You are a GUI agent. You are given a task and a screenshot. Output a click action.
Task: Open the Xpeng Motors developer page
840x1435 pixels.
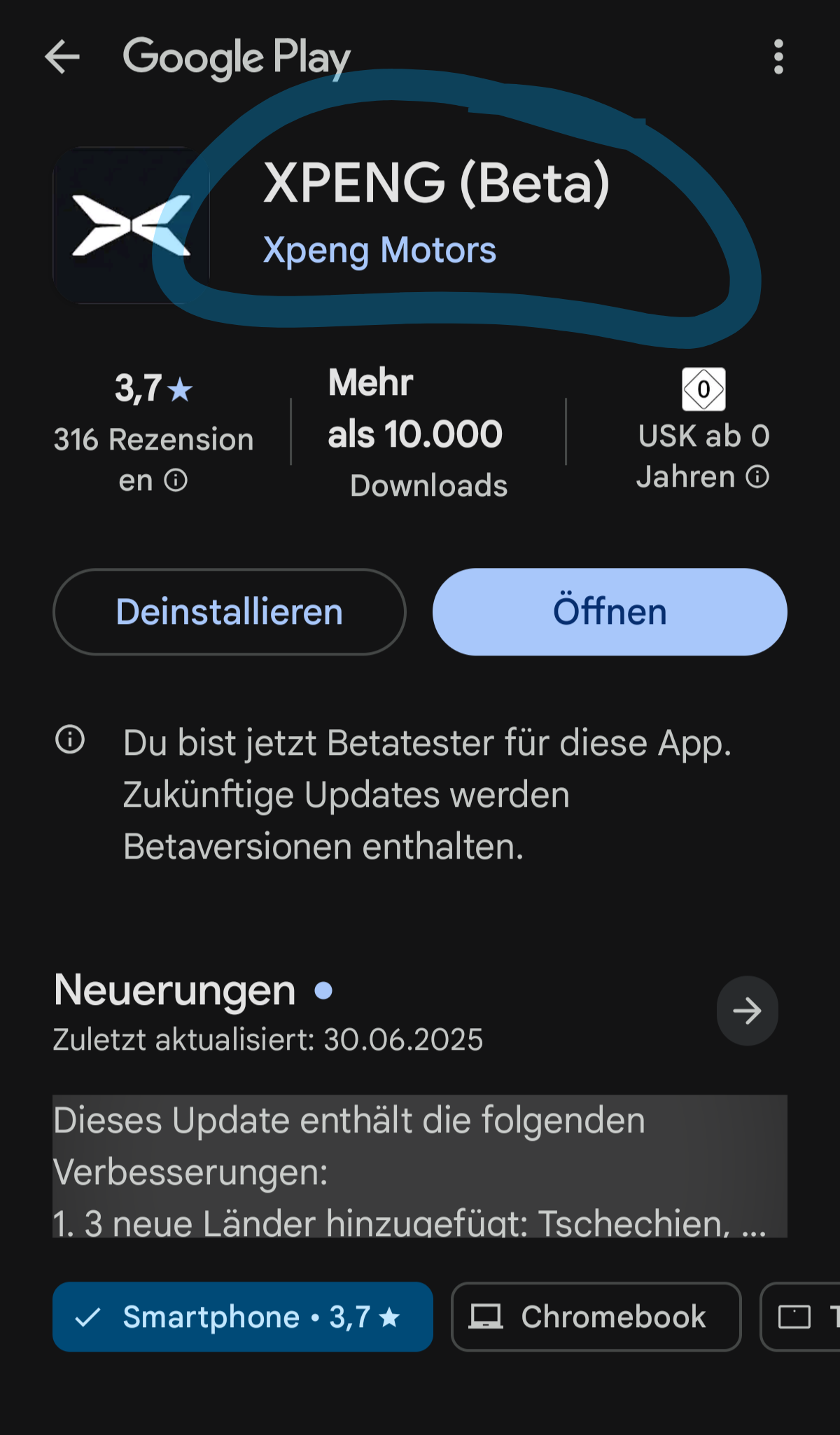tap(379, 250)
